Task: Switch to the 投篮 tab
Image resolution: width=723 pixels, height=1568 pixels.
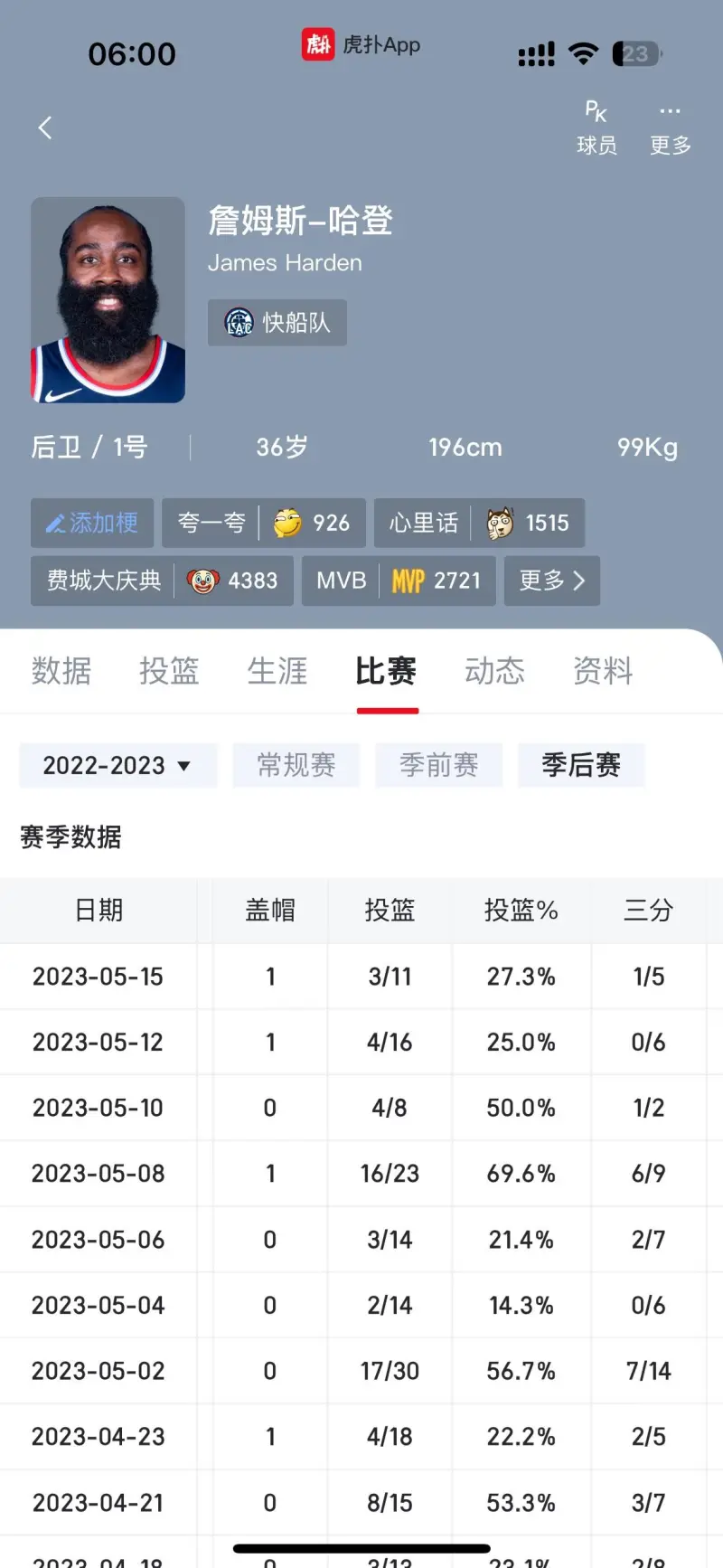Action: (x=169, y=671)
